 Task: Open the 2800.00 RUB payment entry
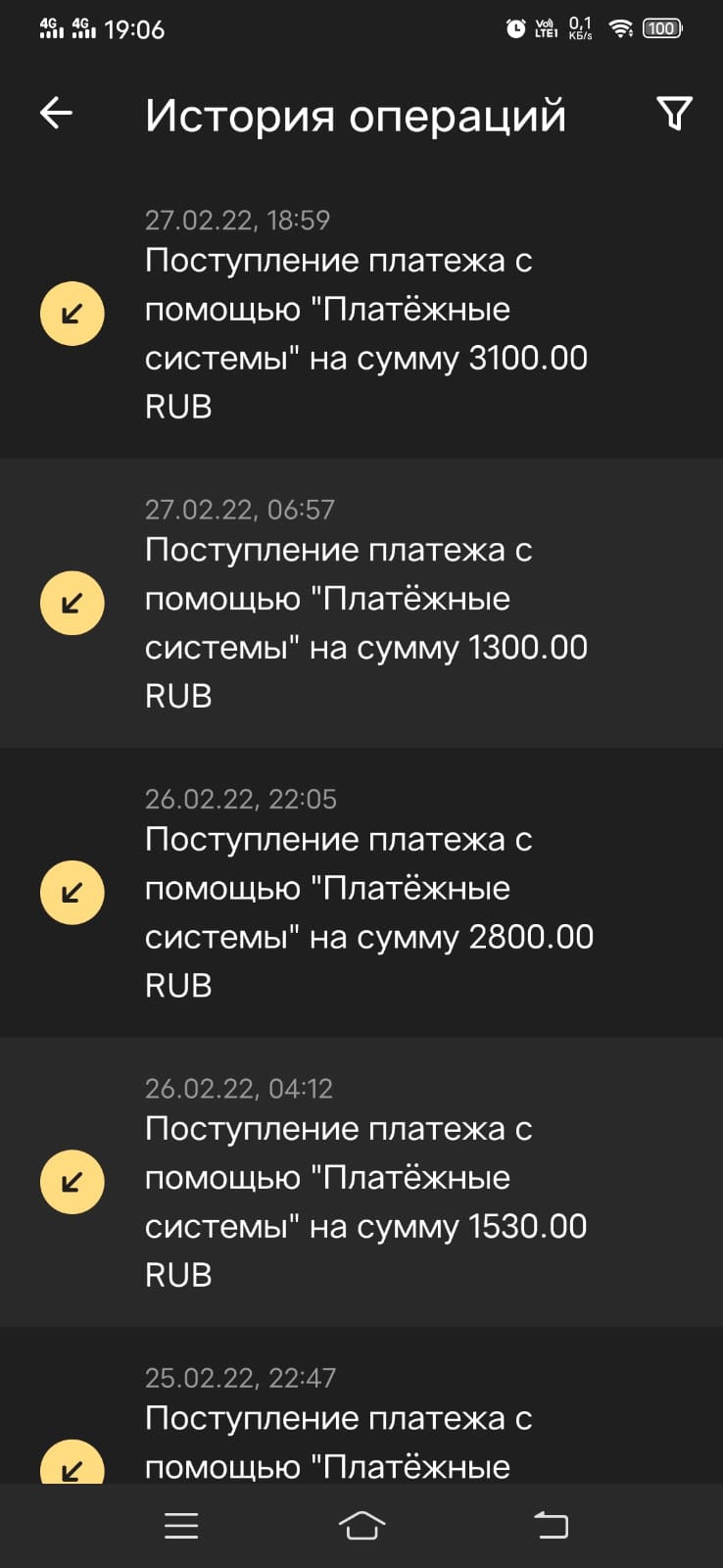(361, 892)
